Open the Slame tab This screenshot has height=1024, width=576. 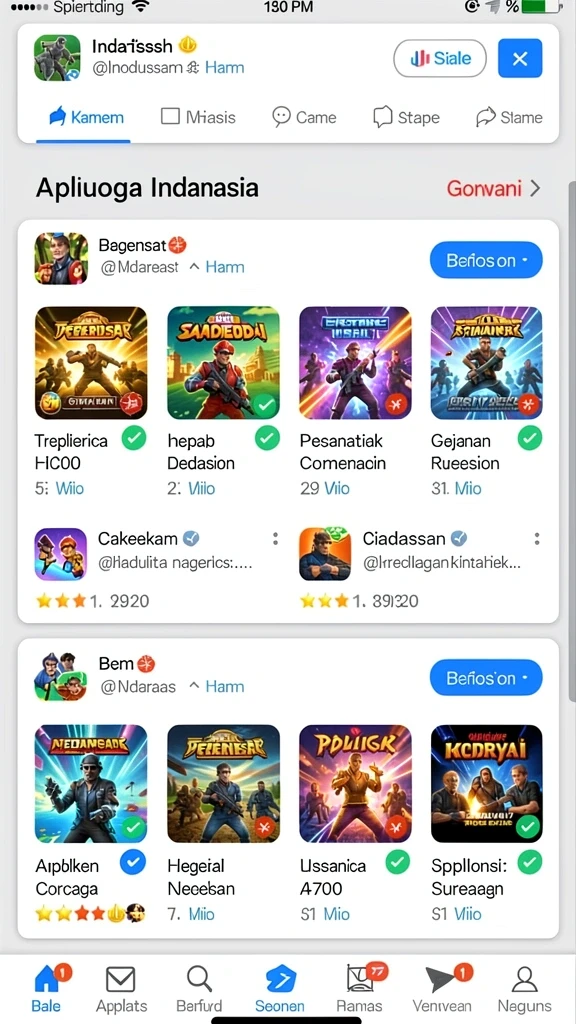pyautogui.click(x=509, y=118)
